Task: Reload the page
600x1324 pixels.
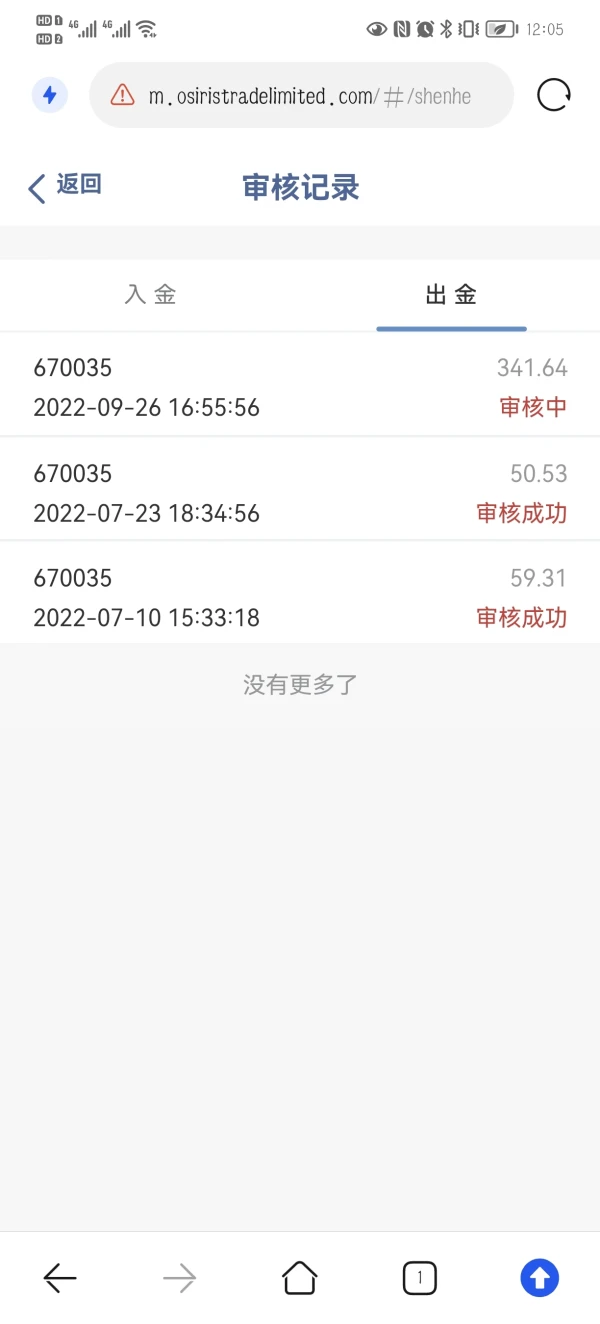Action: coord(553,96)
